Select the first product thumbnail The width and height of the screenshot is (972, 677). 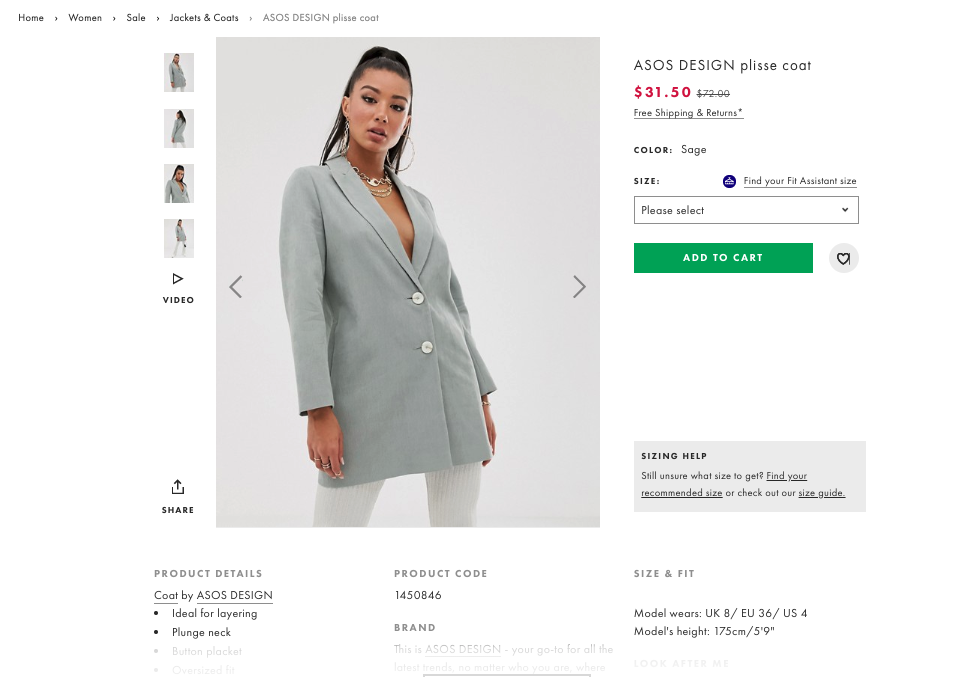click(x=179, y=73)
